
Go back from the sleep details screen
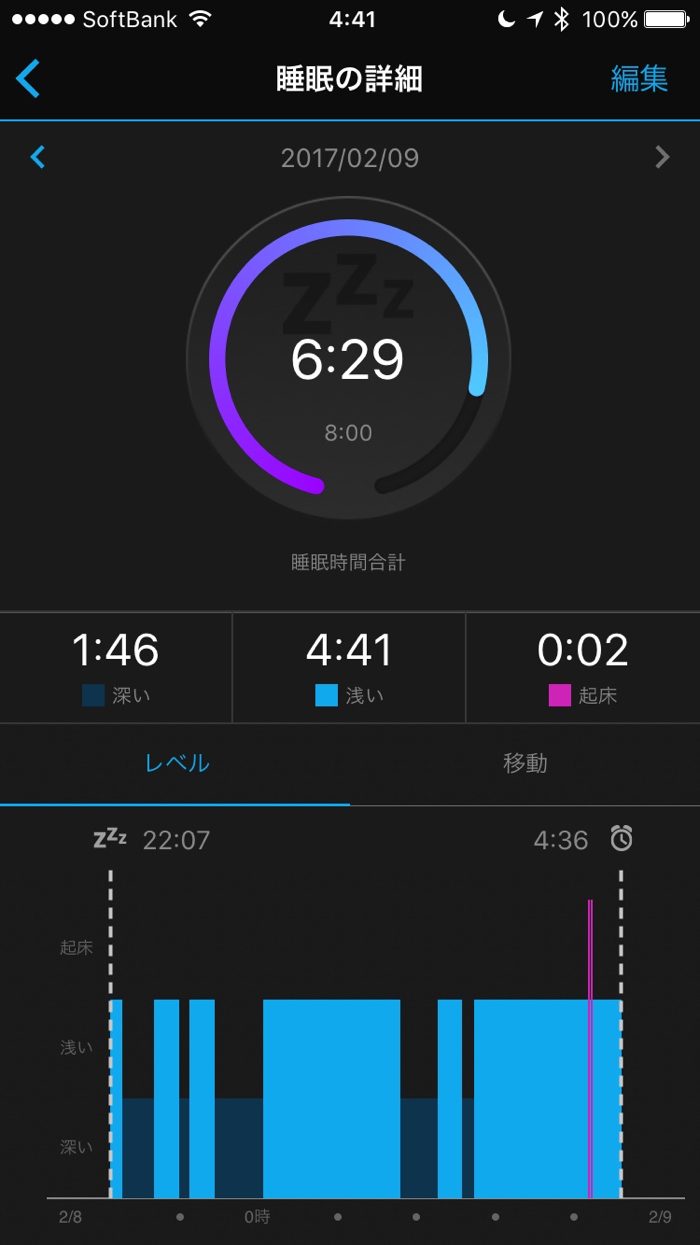coord(29,78)
